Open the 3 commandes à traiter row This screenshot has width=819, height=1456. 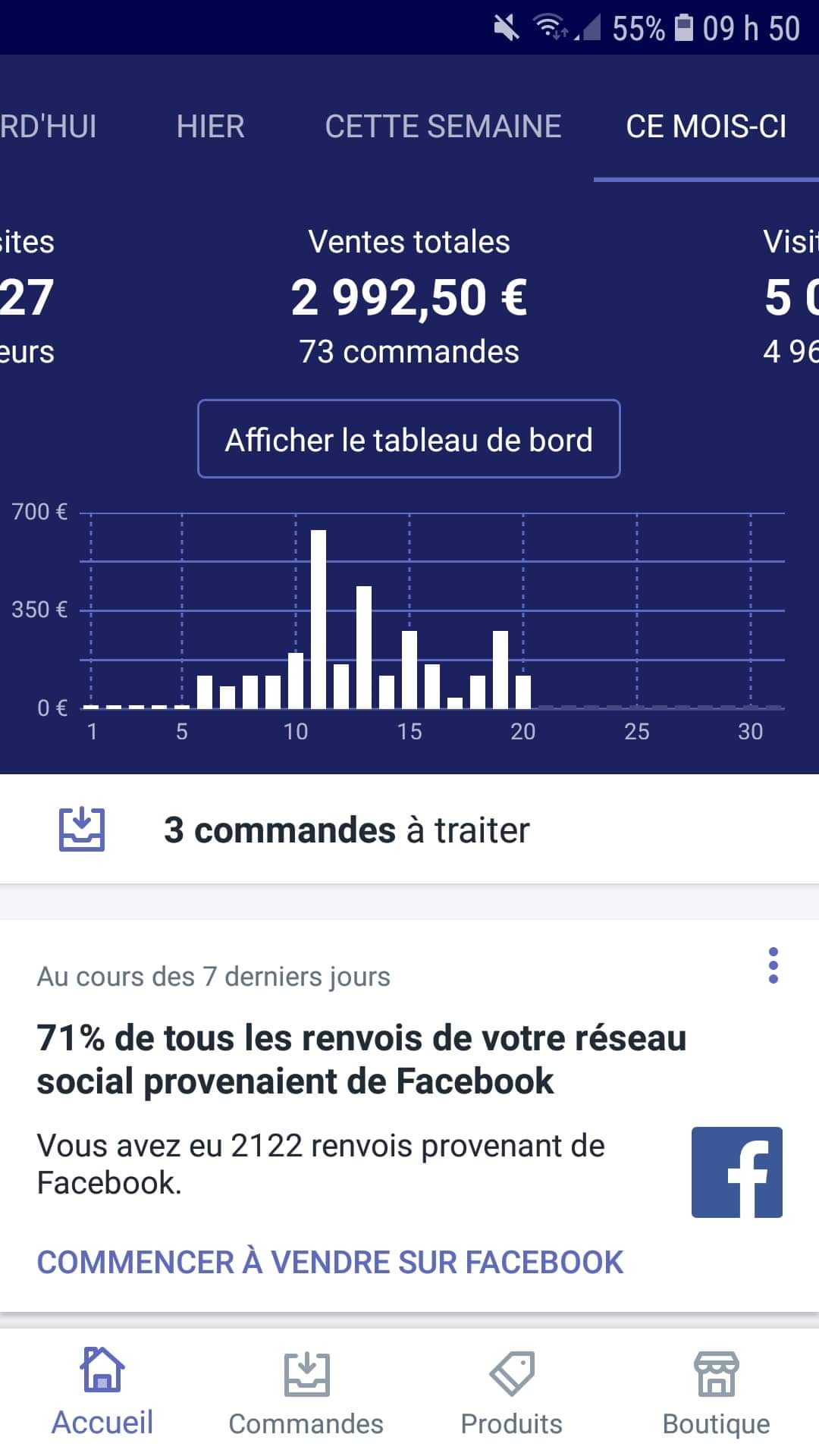(409, 830)
